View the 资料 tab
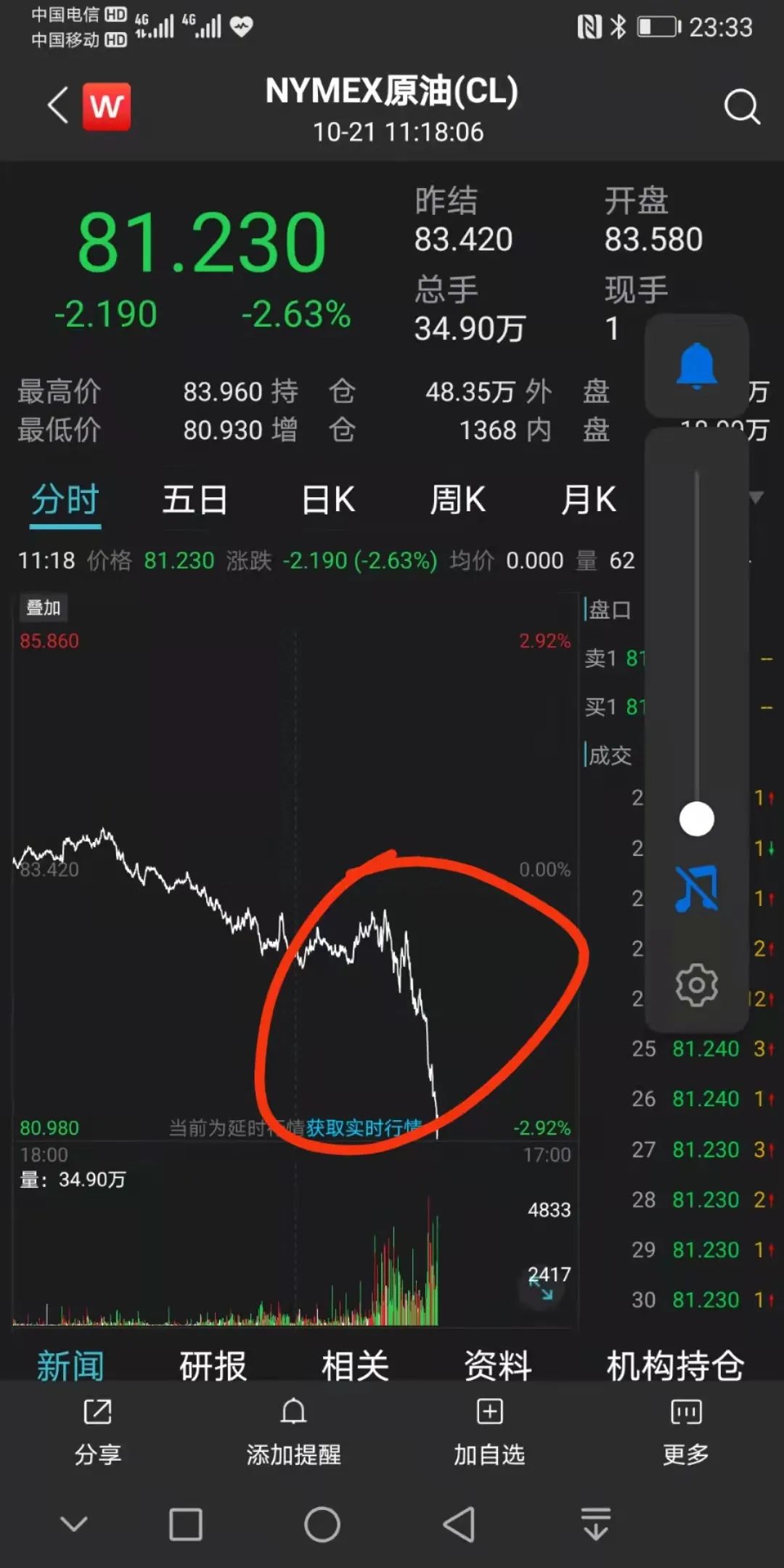This screenshot has height=1568, width=784. coord(497,1366)
